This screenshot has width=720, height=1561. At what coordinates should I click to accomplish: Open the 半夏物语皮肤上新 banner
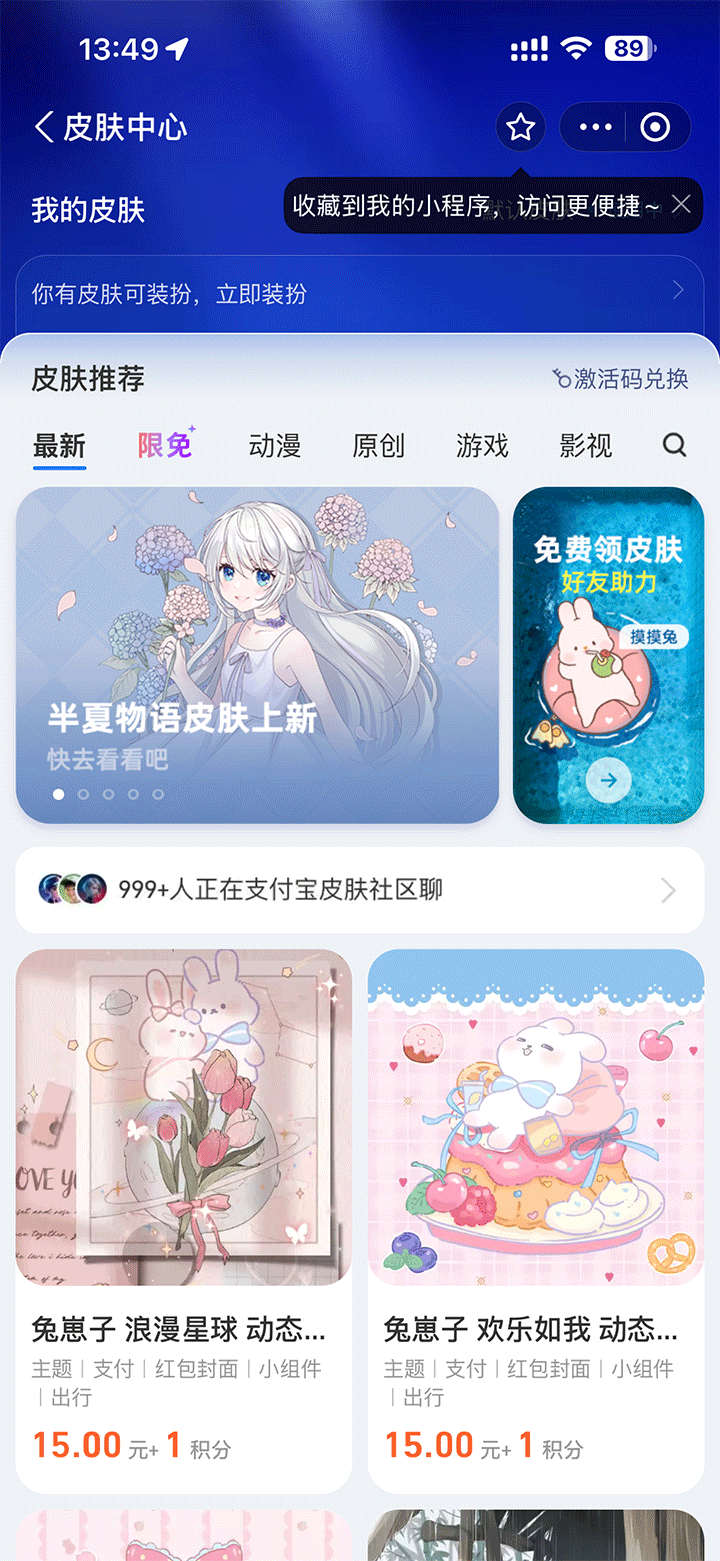coord(257,655)
